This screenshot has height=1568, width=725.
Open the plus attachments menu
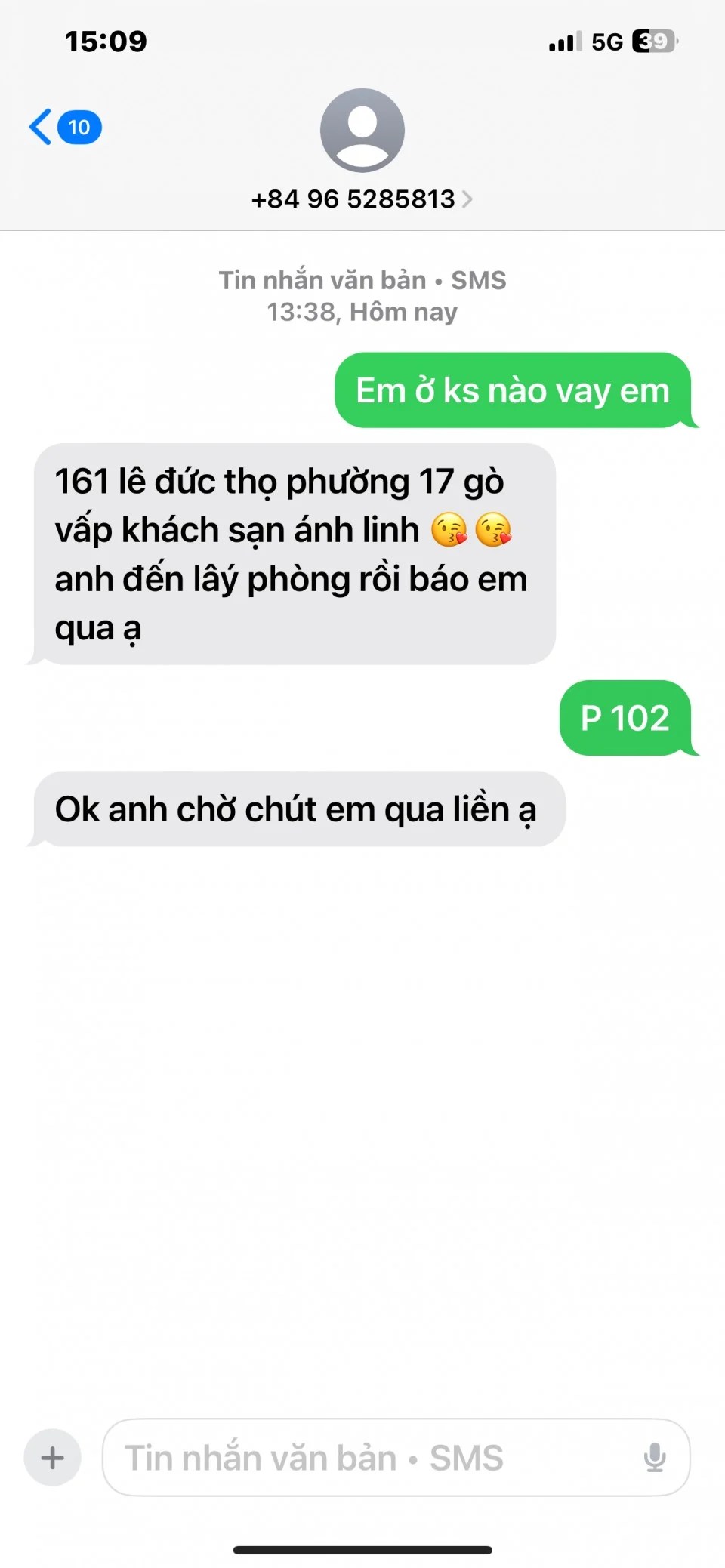click(x=52, y=1457)
